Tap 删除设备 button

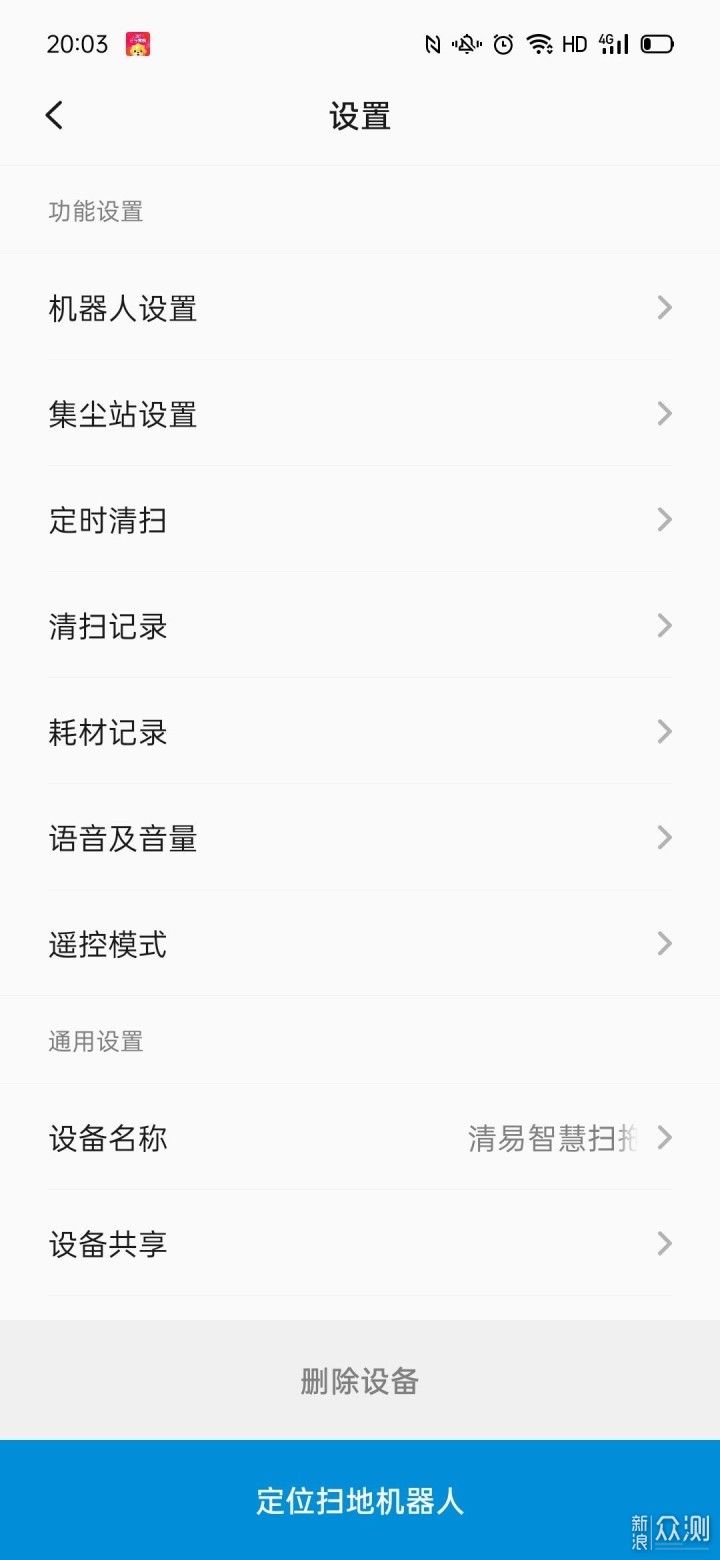[360, 1381]
